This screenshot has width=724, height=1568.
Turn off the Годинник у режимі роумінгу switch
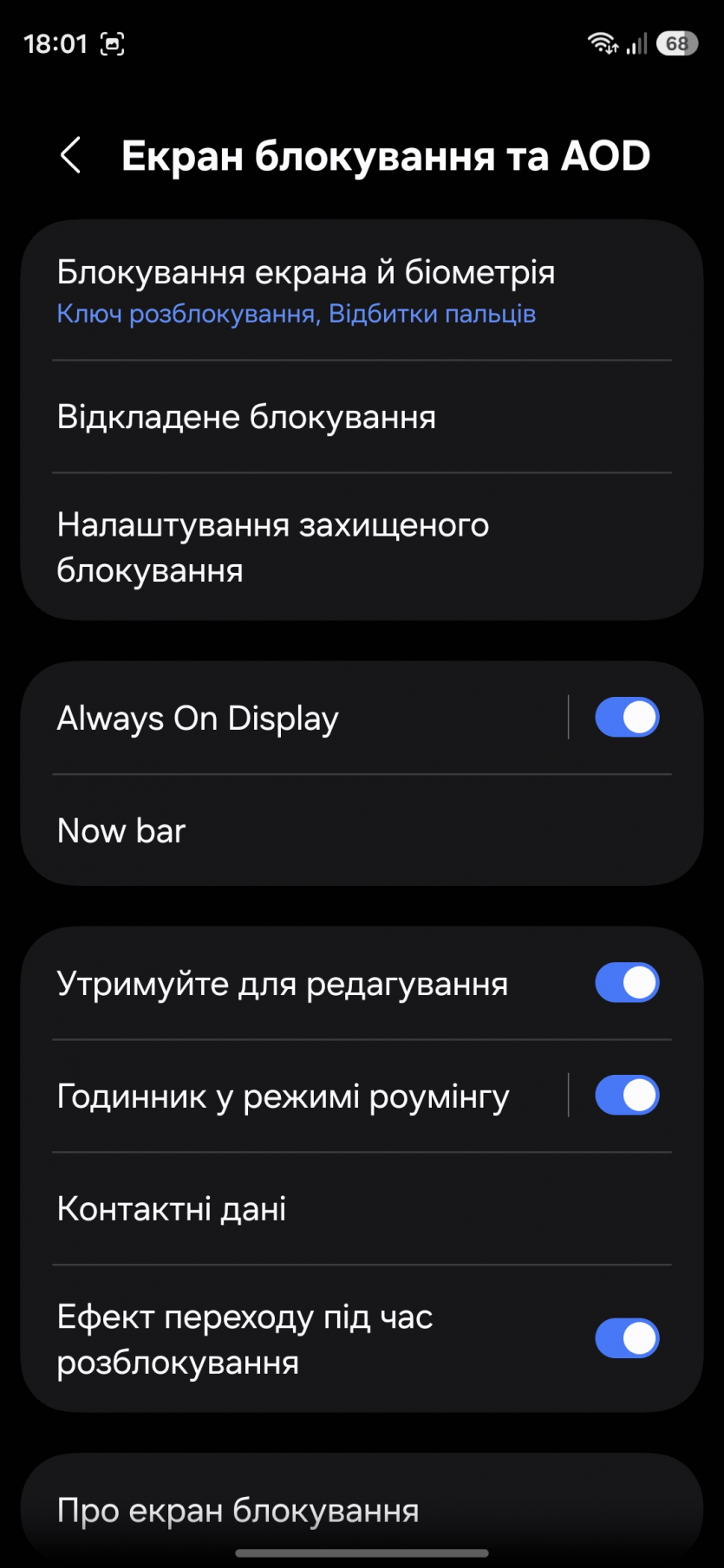click(626, 1096)
